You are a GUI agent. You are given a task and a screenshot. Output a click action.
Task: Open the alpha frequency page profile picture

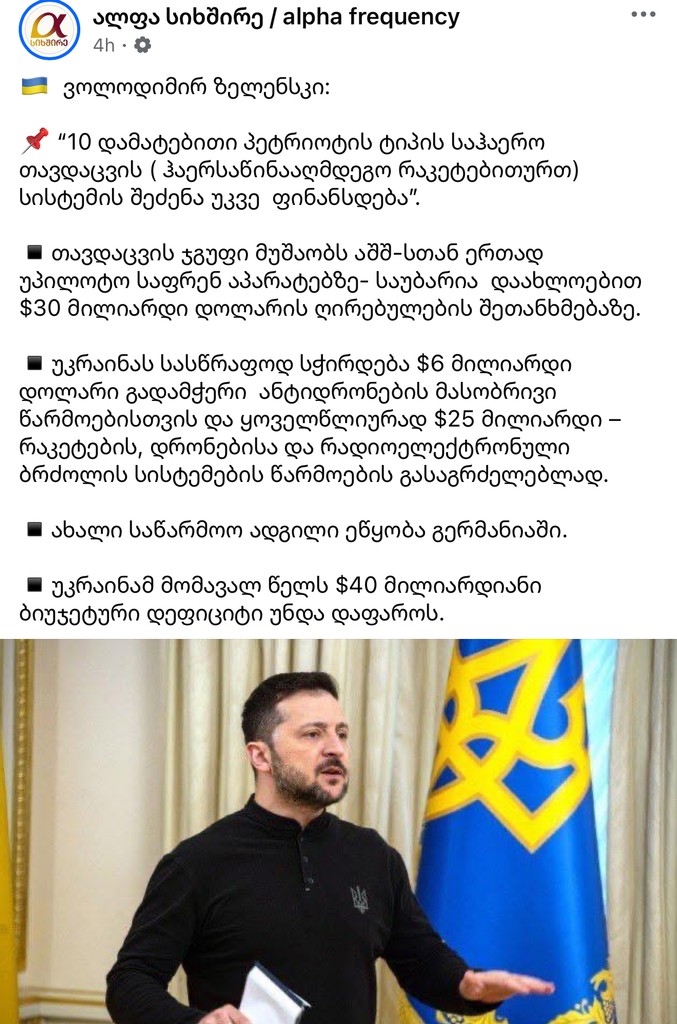48,31
